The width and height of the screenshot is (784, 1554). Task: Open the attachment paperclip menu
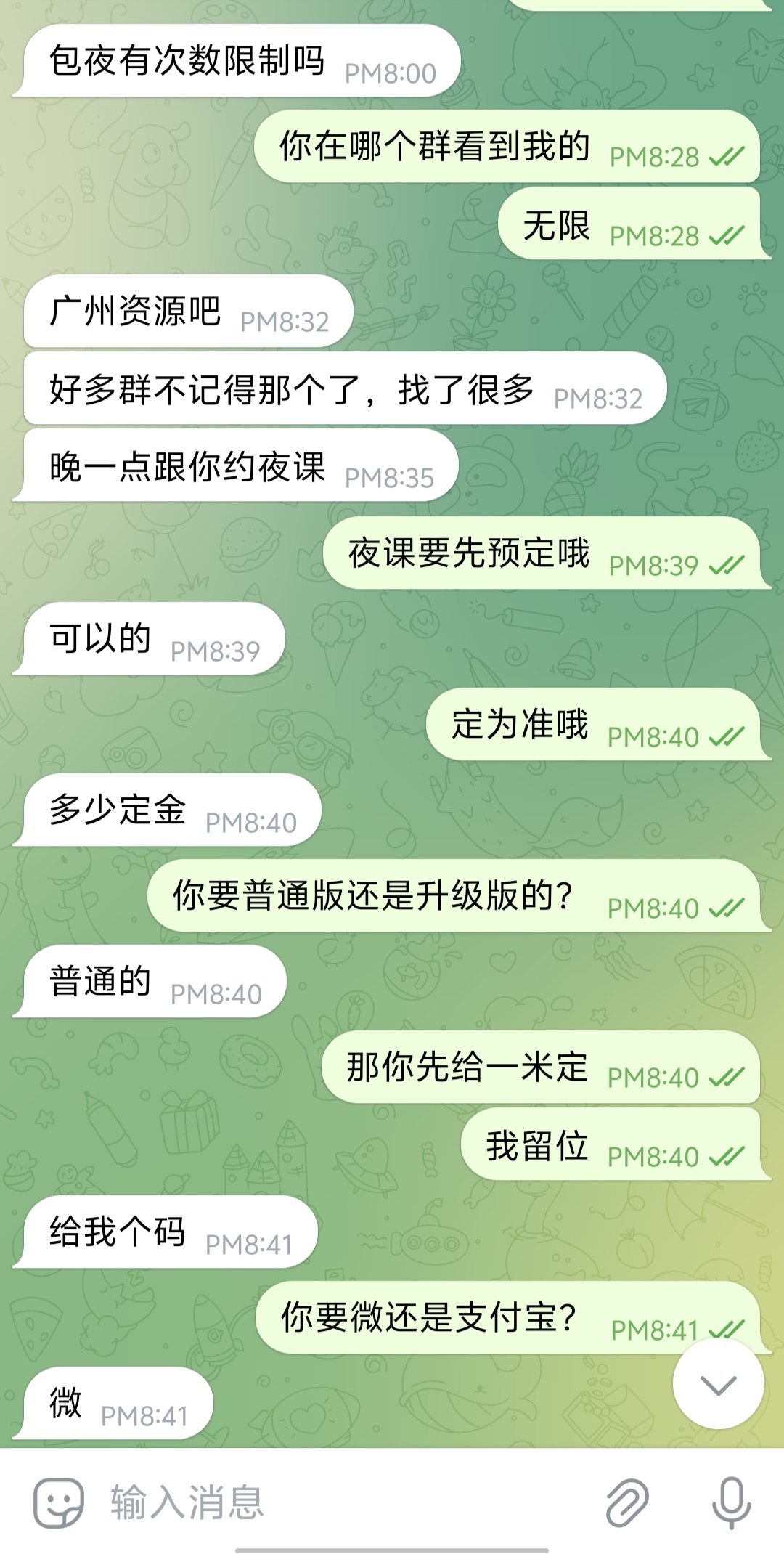627,1502
